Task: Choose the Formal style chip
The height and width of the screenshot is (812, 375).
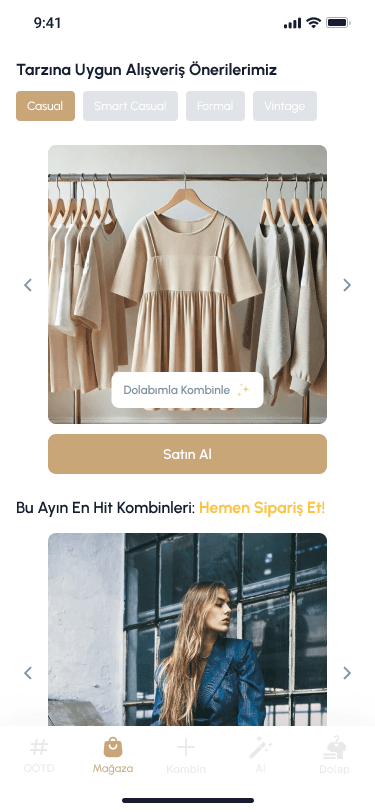Action: pos(215,106)
